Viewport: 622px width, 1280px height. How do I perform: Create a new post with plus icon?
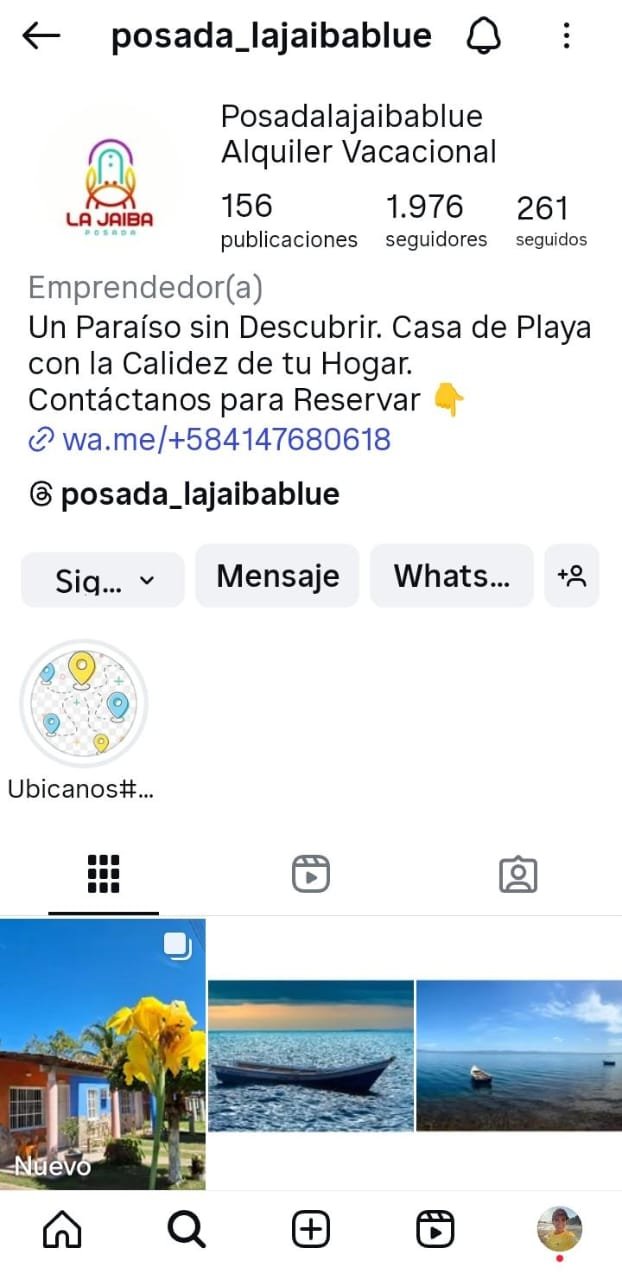311,1229
